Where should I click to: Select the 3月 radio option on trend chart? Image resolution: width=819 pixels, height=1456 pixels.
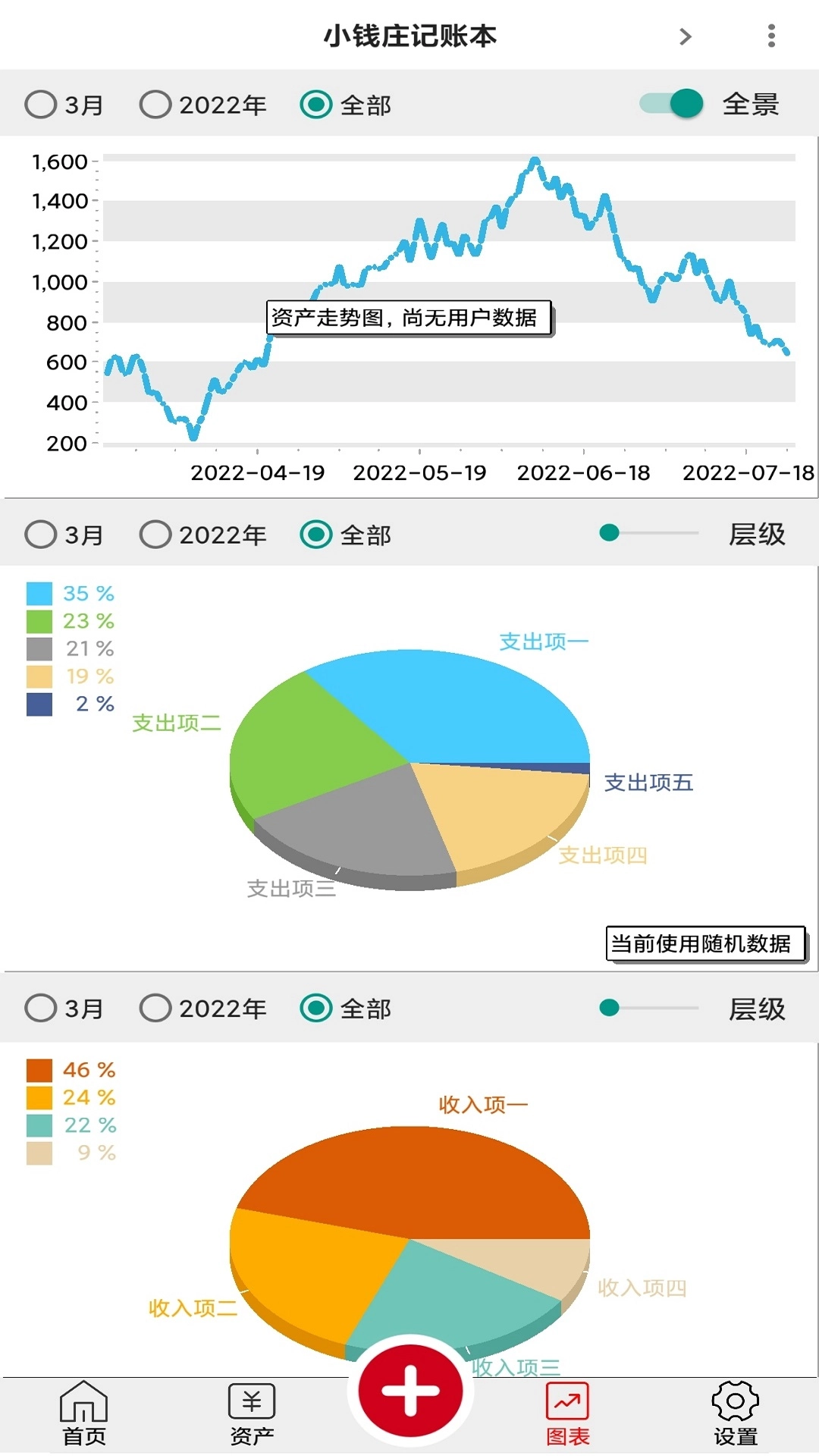tap(42, 105)
